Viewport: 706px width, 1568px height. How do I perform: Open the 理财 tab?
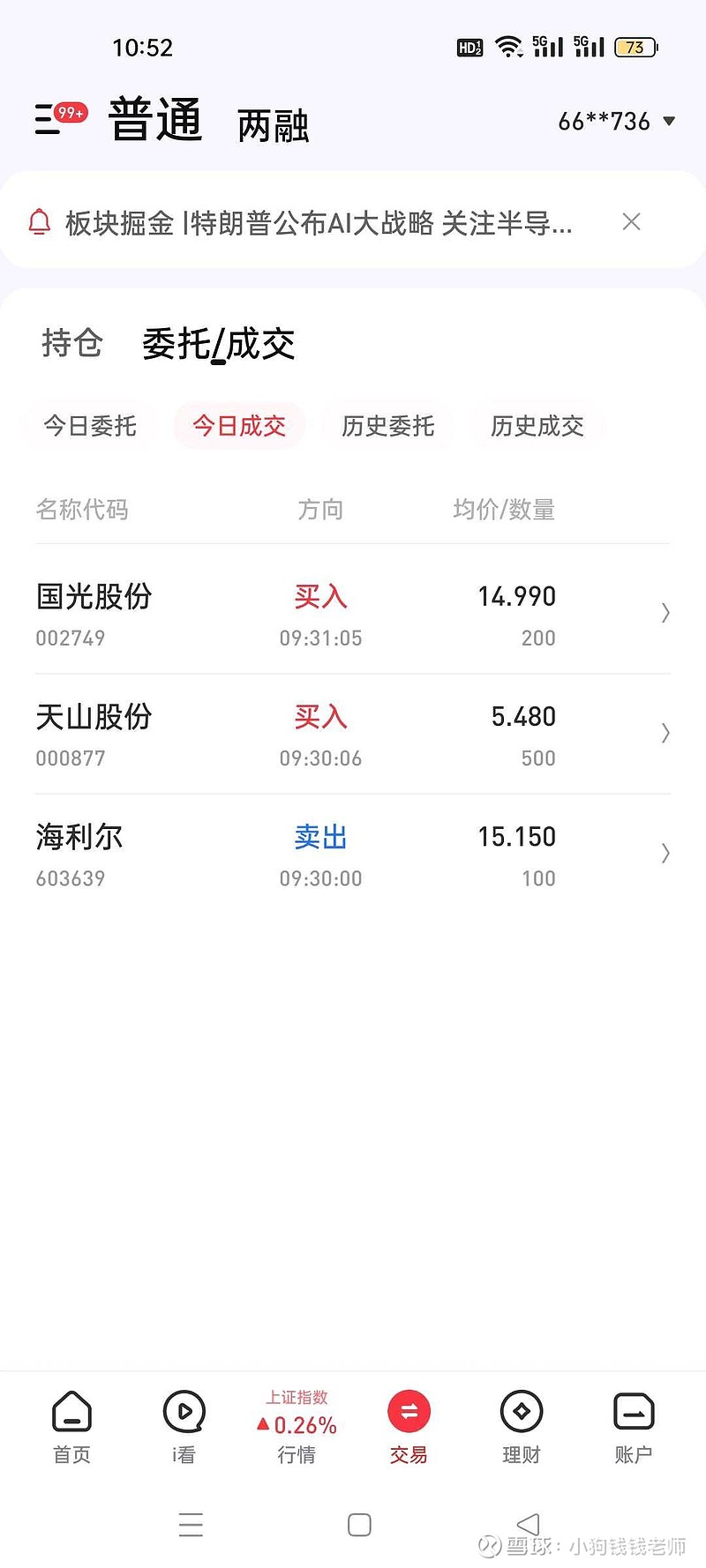(521, 1426)
